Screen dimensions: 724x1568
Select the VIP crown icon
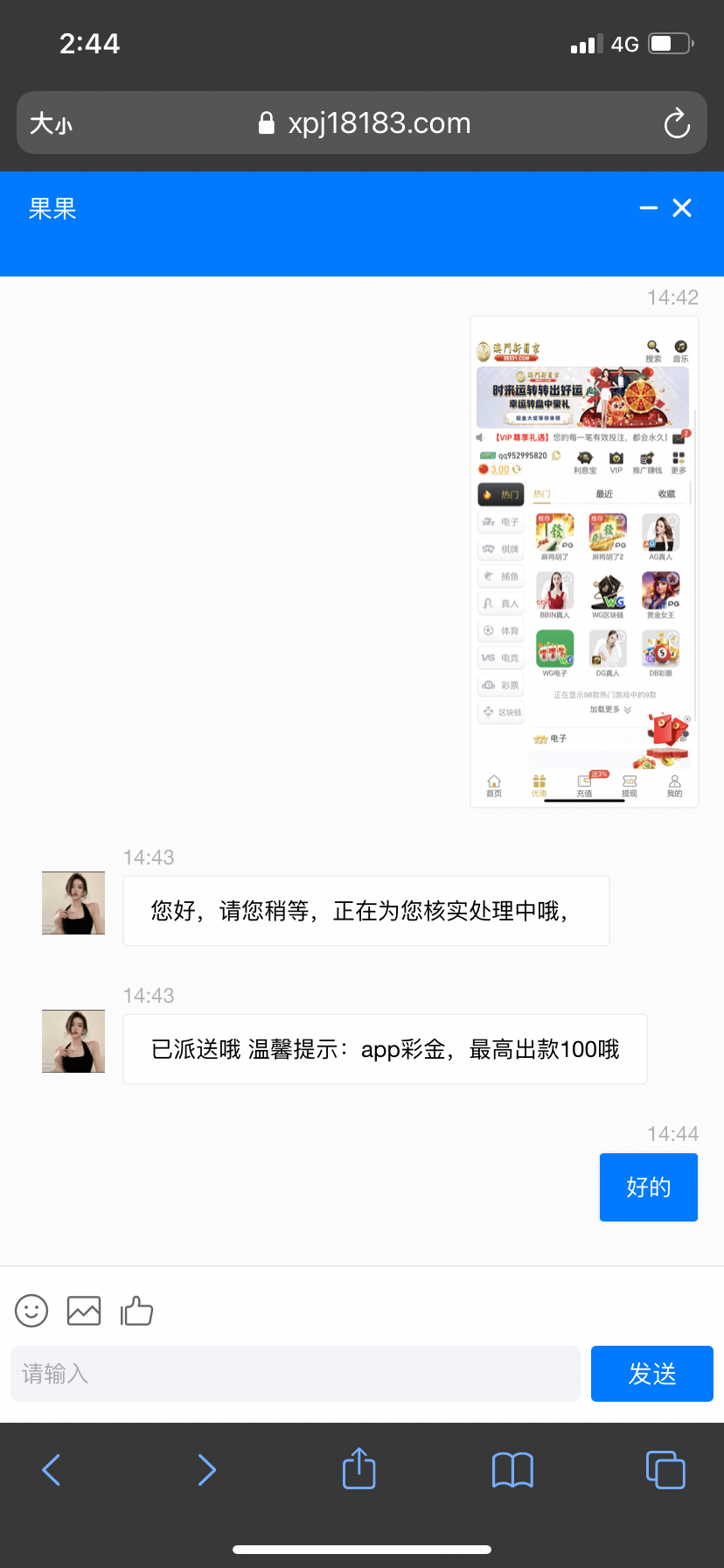(616, 458)
